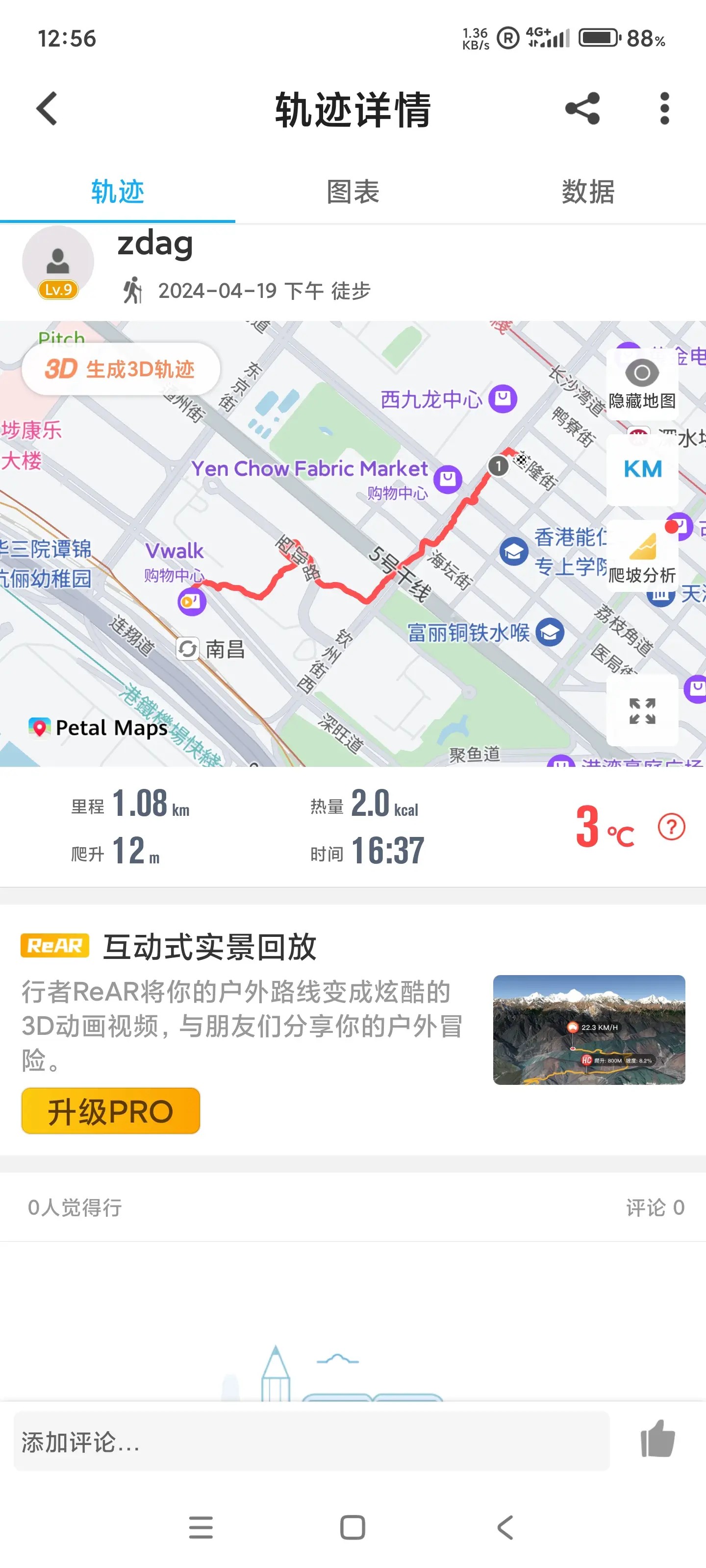Screen dimensions: 706x1568
Task: Open the ReAR replay preview thumbnail
Action: [588, 1029]
